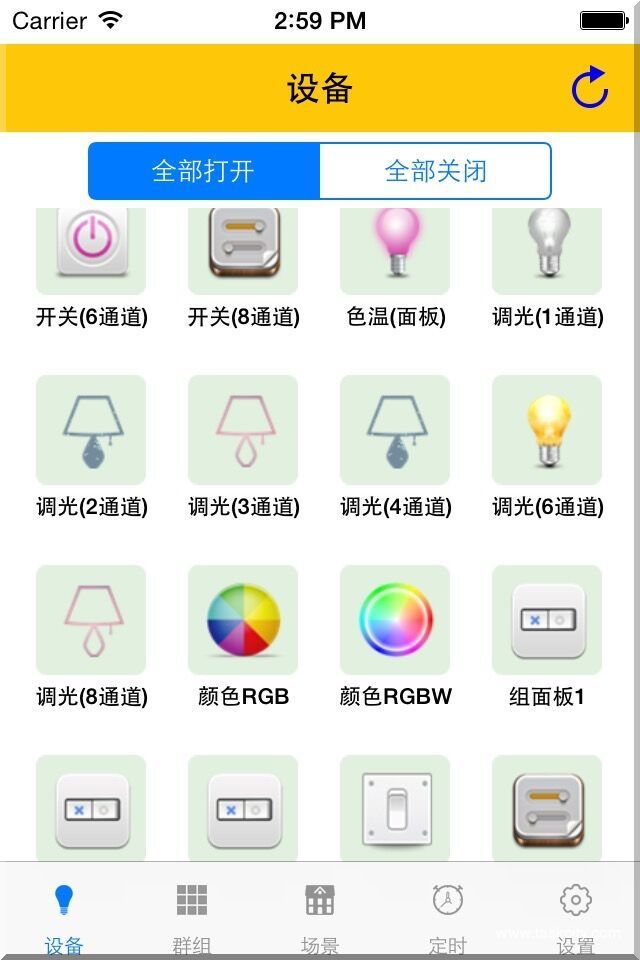Switch to the 场景 tab
Image resolution: width=640 pixels, height=960 pixels.
coord(320,915)
